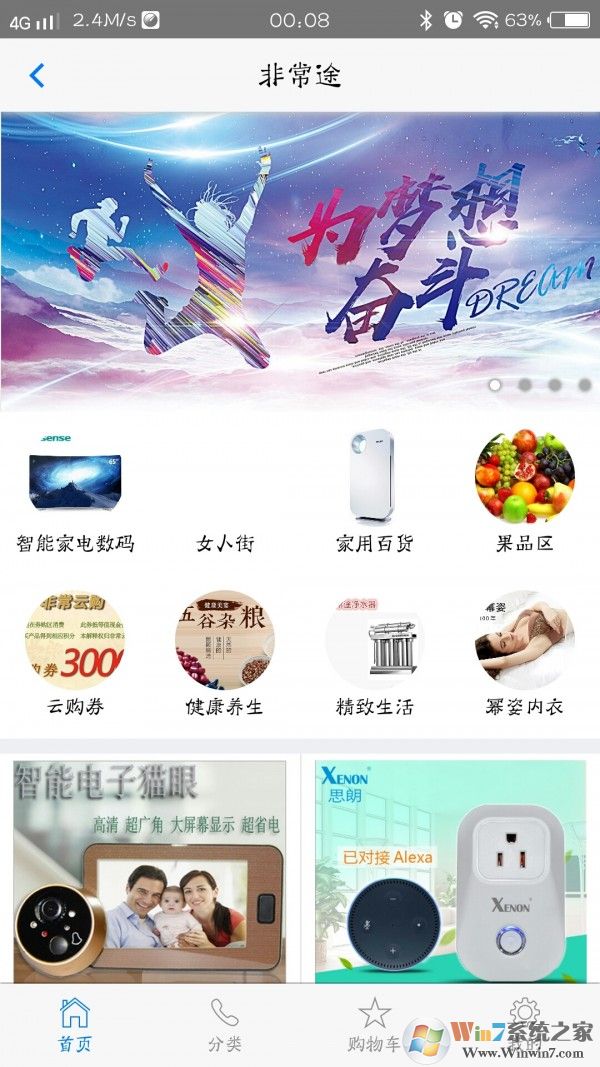Viewport: 600px width, 1067px height.
Task: View the 幂姿内衣 category
Action: point(524,652)
